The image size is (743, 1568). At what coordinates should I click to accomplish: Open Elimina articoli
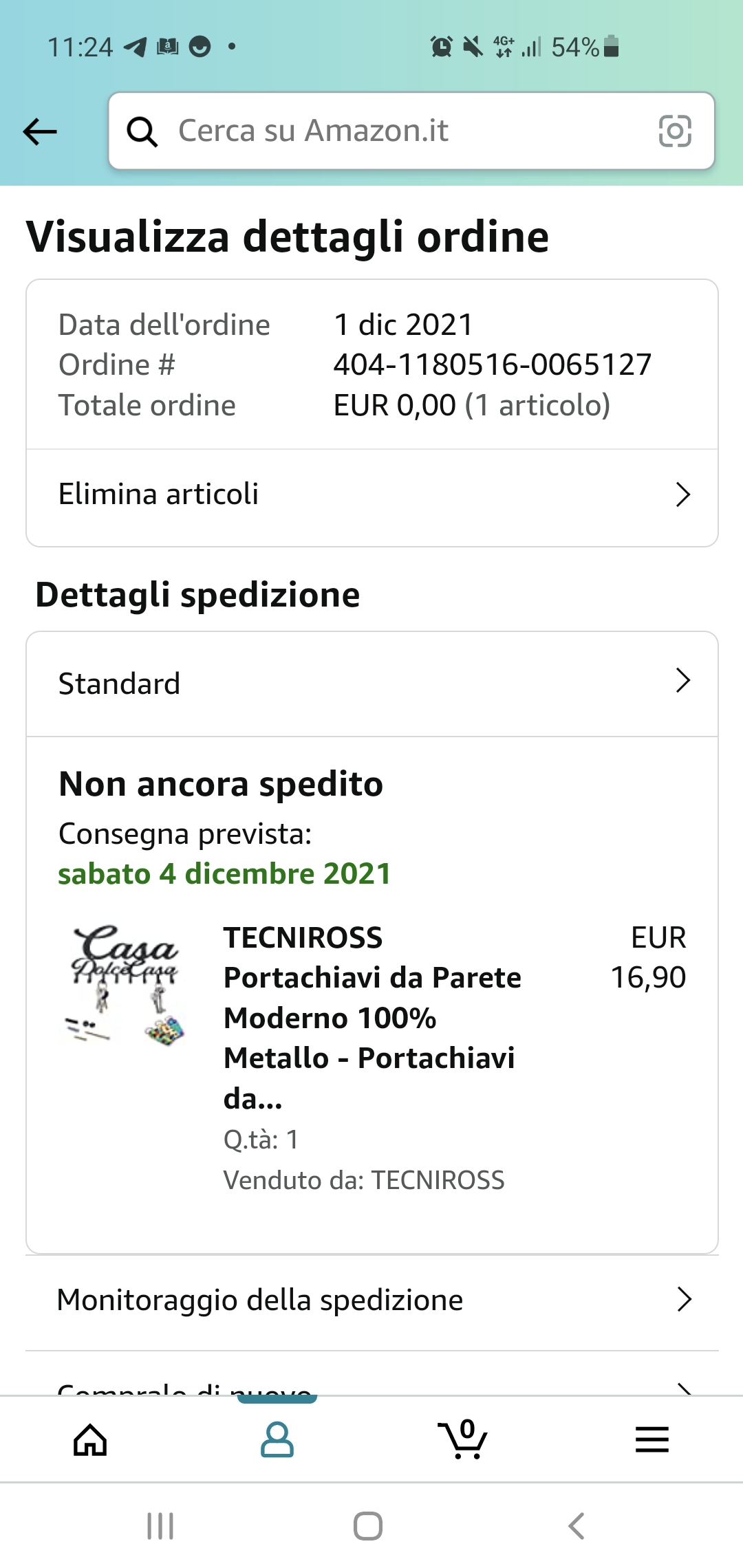(371, 494)
